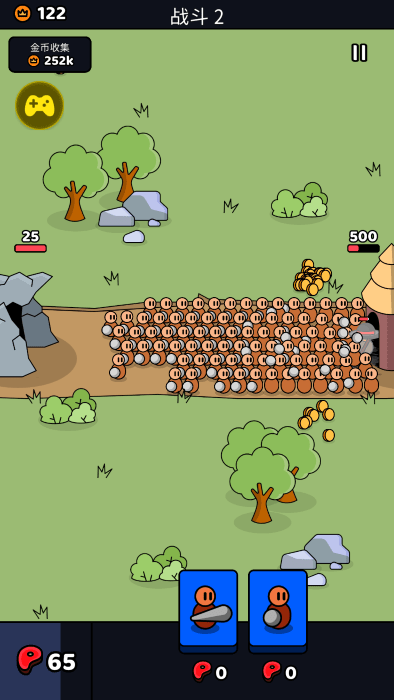Open the yellow gamepad button
Viewport: 394px width, 700px height.
(x=40, y=105)
